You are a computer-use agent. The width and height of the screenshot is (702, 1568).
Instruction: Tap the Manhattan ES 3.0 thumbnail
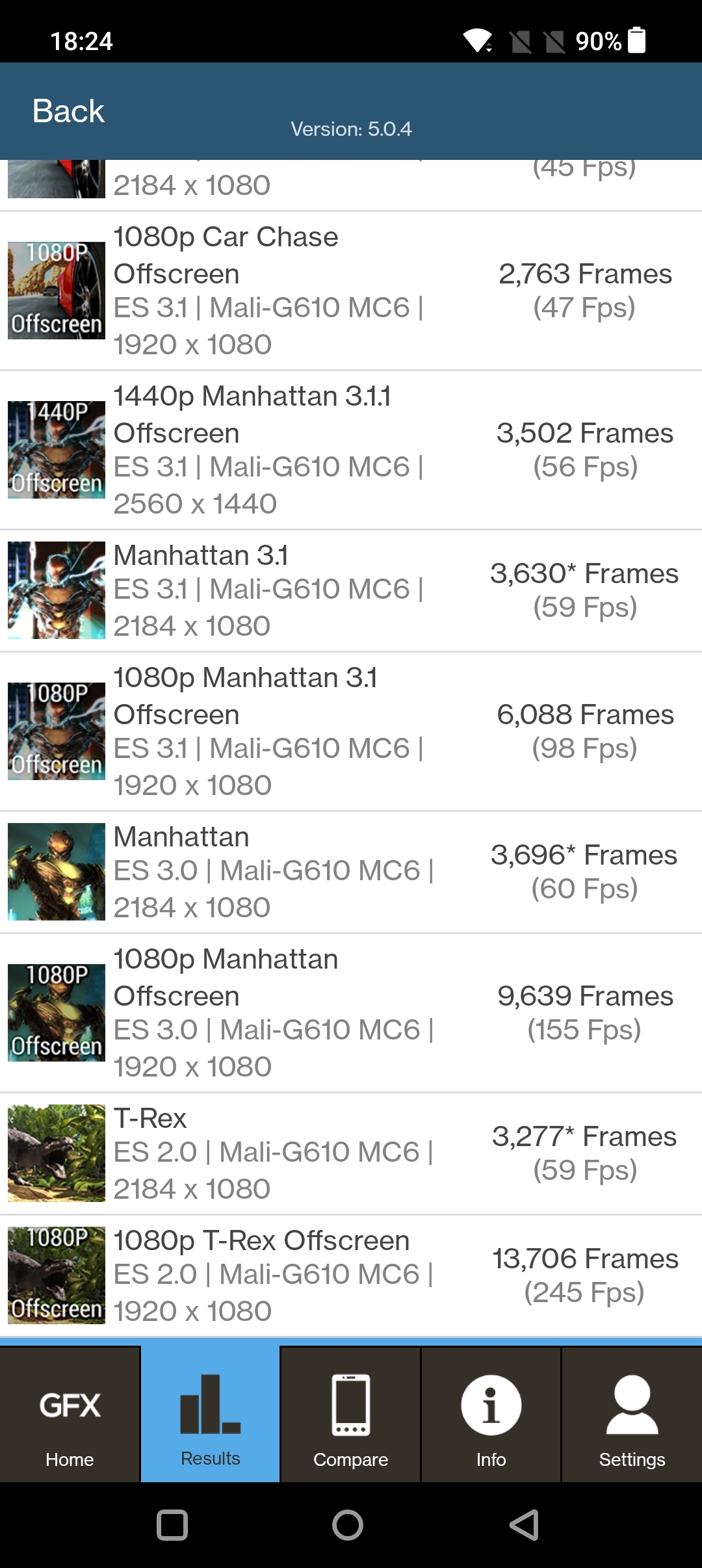coord(56,871)
